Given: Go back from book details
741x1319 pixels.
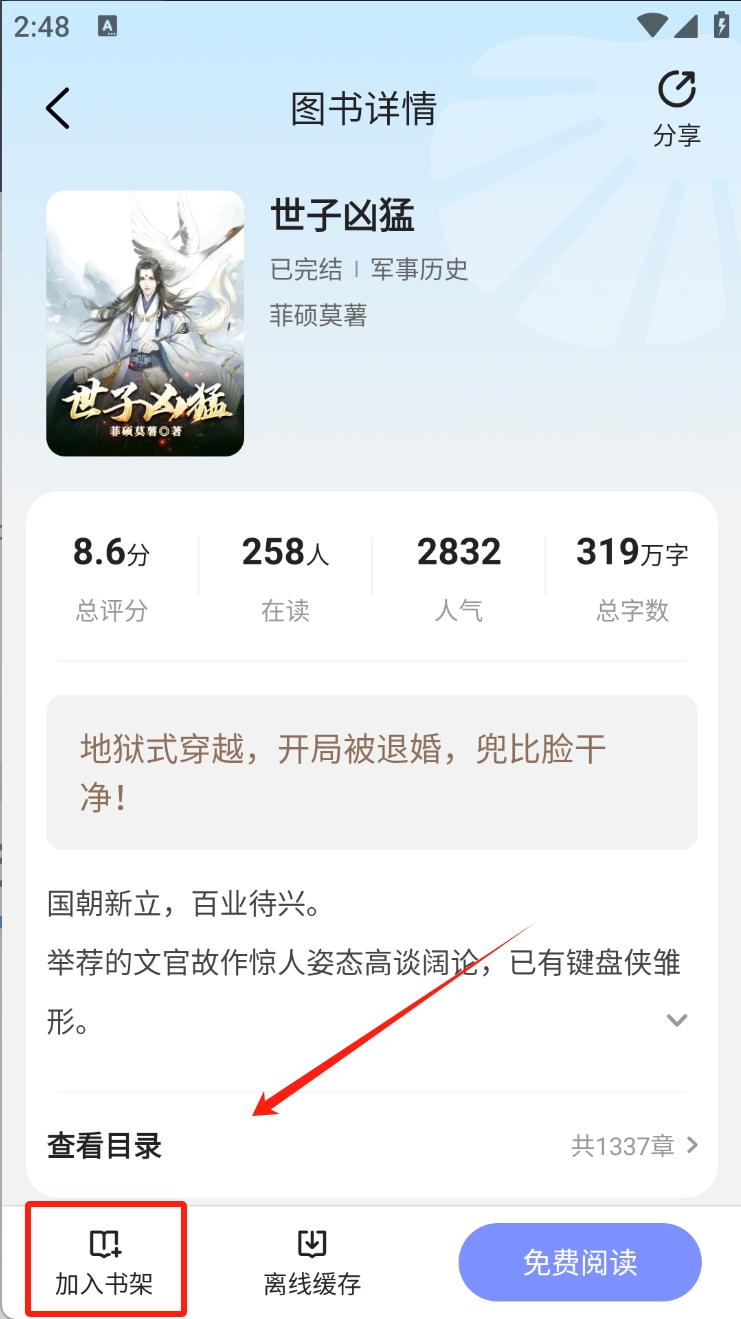Looking at the screenshot, I should tap(58, 108).
